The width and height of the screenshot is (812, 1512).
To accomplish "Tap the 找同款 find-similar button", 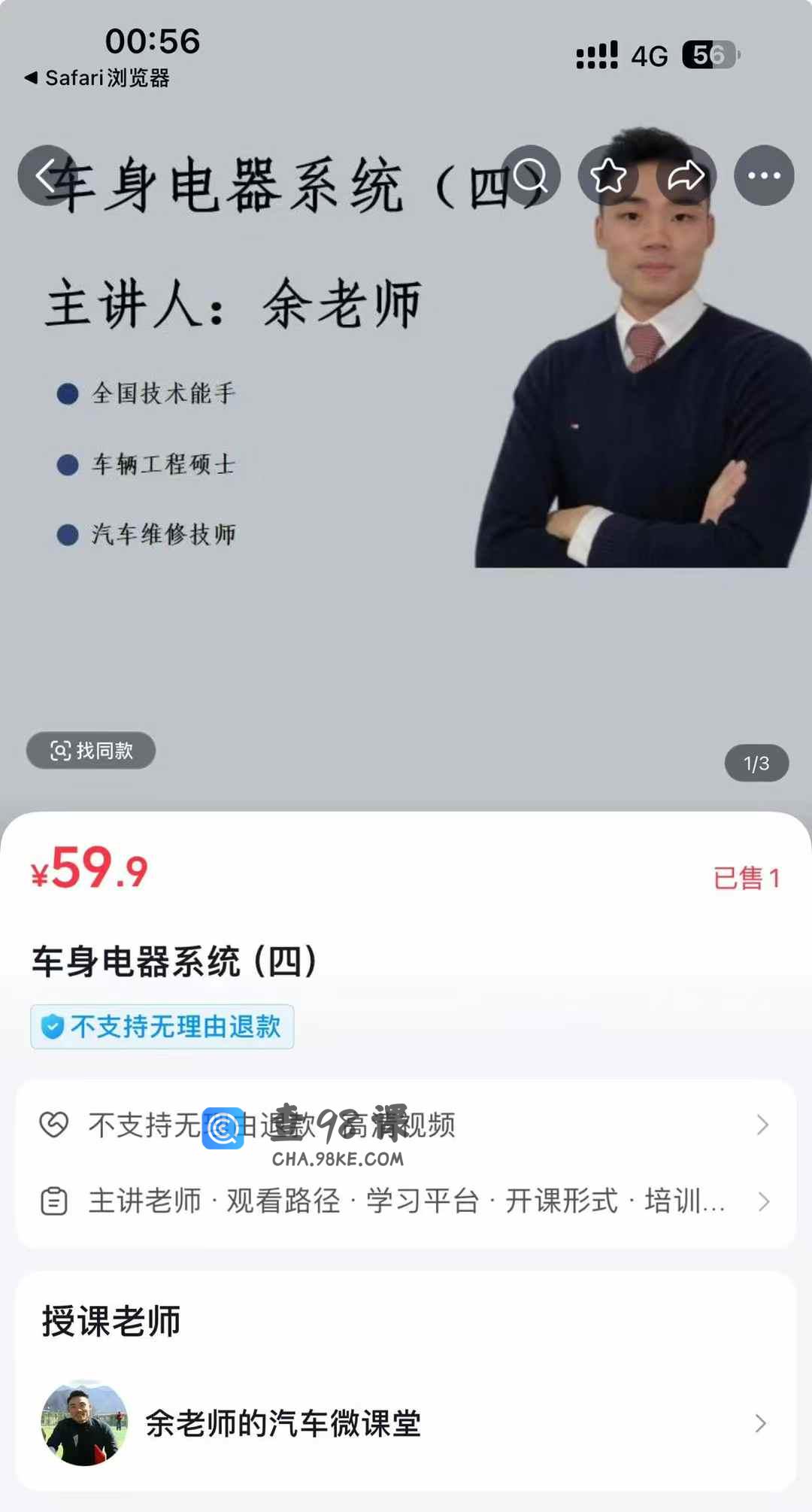I will click(x=91, y=750).
